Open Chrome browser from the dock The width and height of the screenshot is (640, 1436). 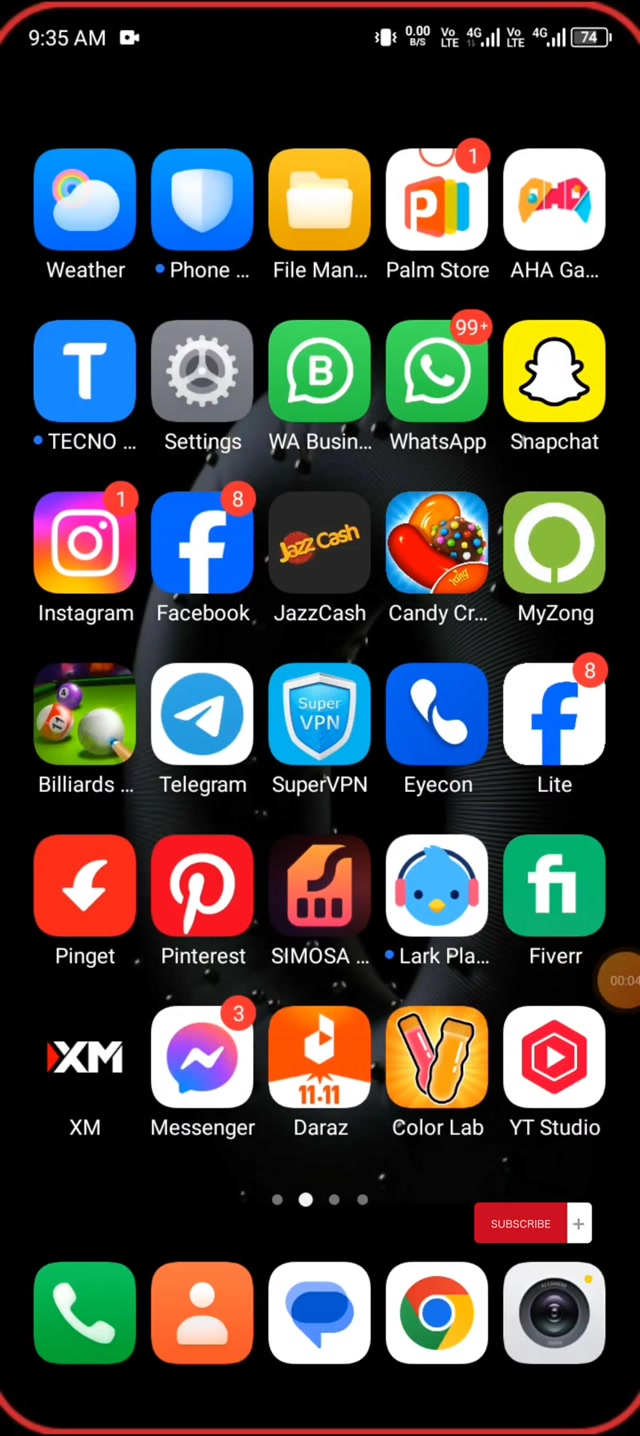(x=437, y=1312)
